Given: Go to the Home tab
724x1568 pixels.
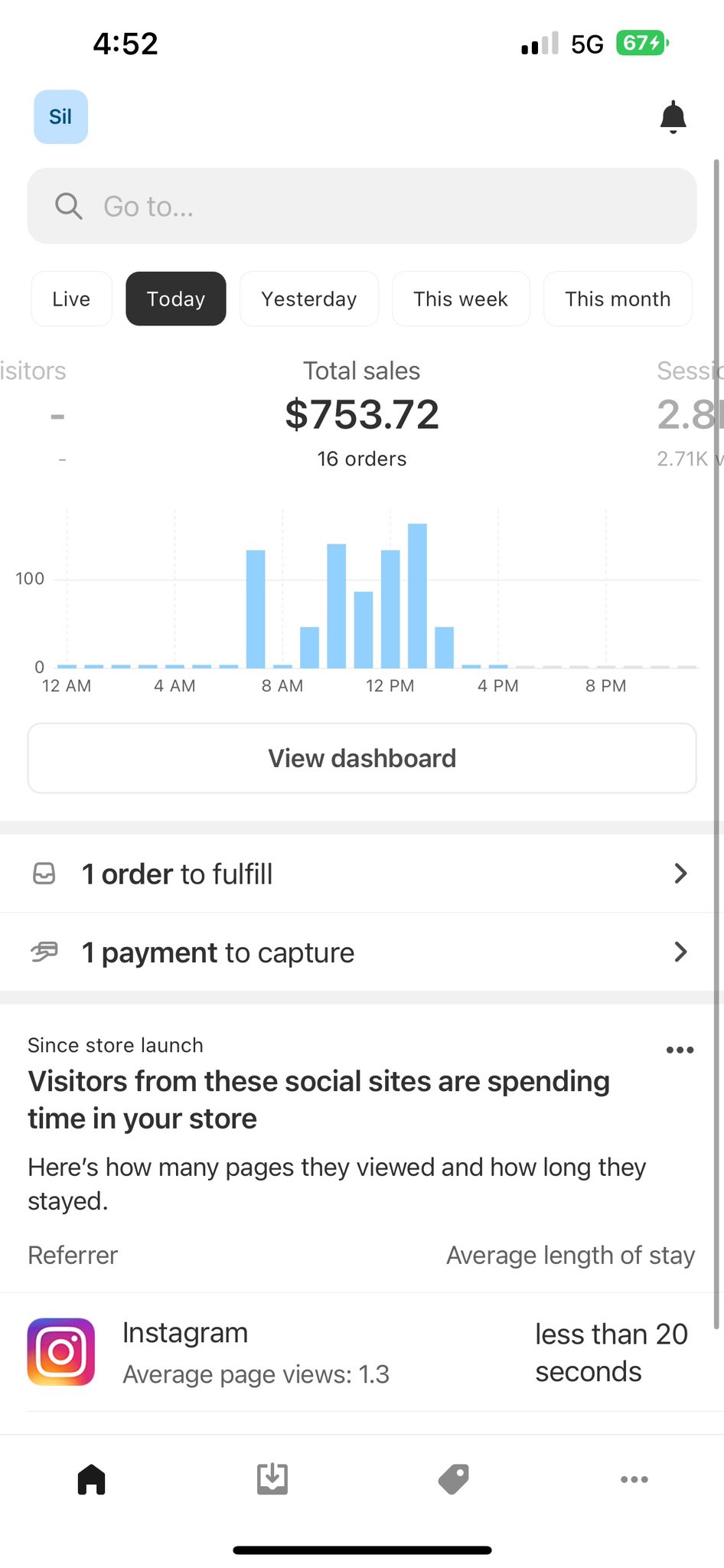Looking at the screenshot, I should (x=91, y=1479).
